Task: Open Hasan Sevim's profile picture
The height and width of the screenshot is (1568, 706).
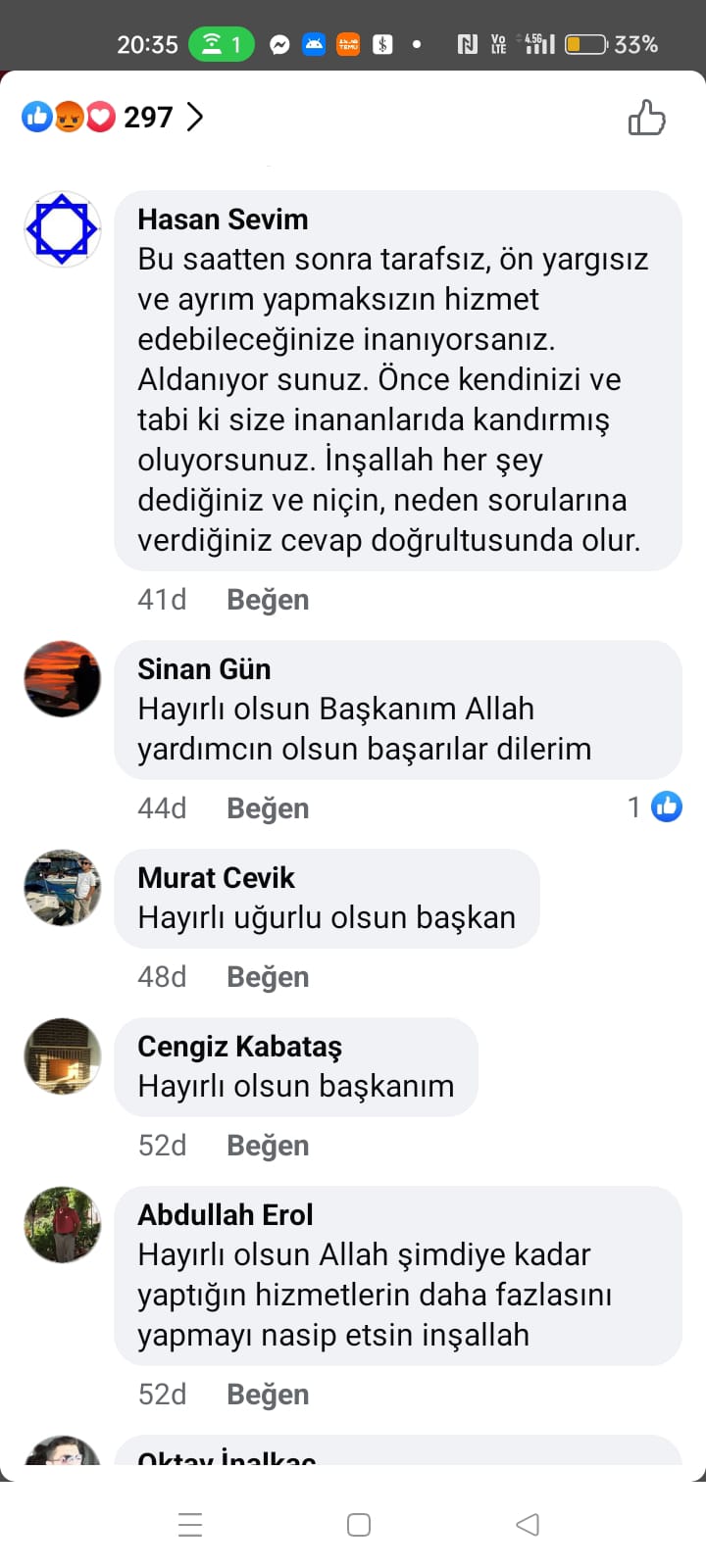Action: point(63,229)
